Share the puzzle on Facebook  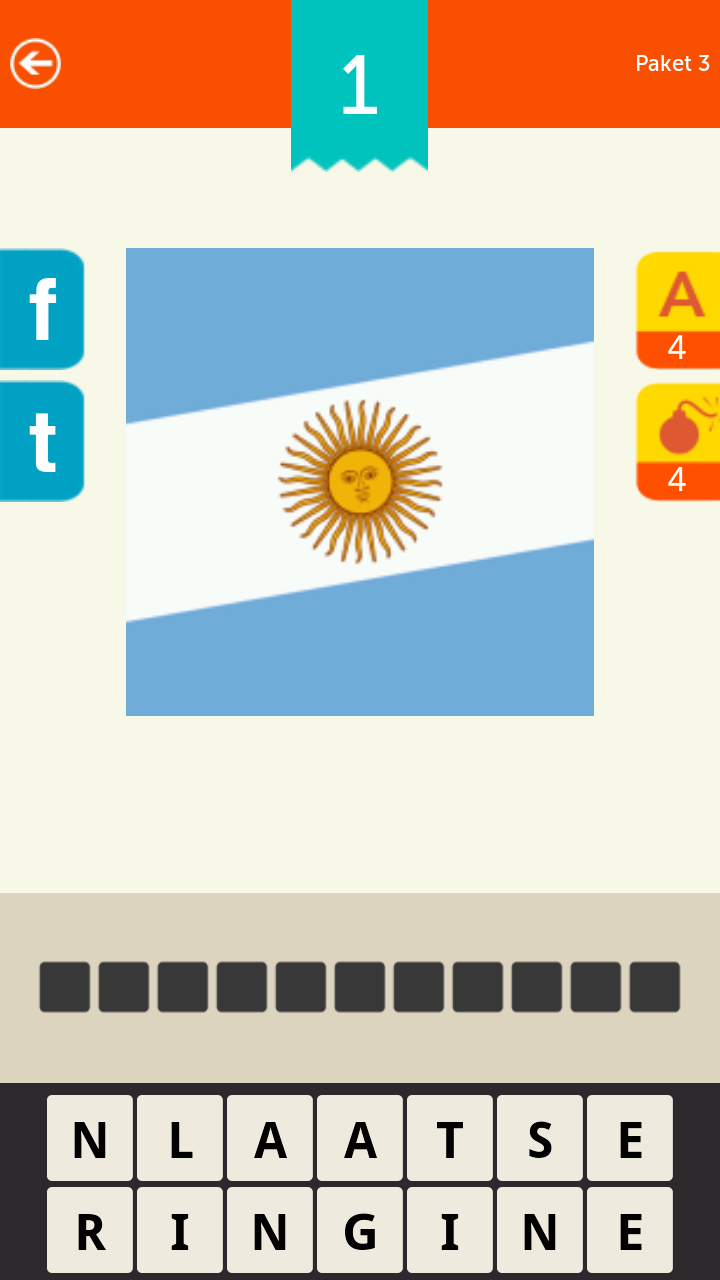tap(42, 310)
